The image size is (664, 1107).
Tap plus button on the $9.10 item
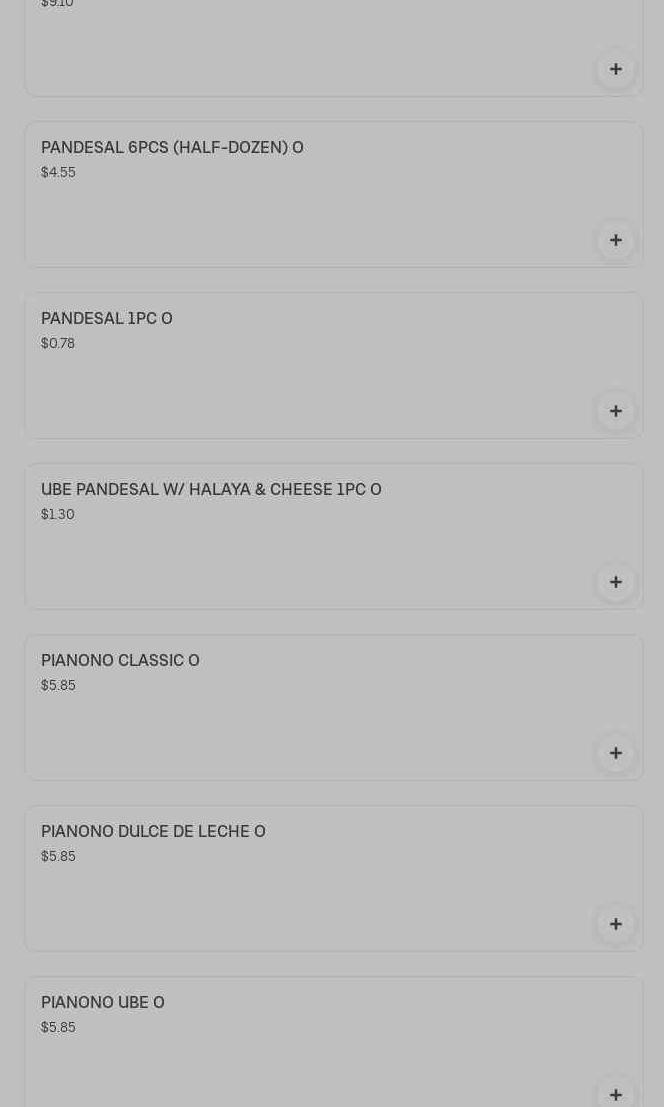click(x=615, y=69)
